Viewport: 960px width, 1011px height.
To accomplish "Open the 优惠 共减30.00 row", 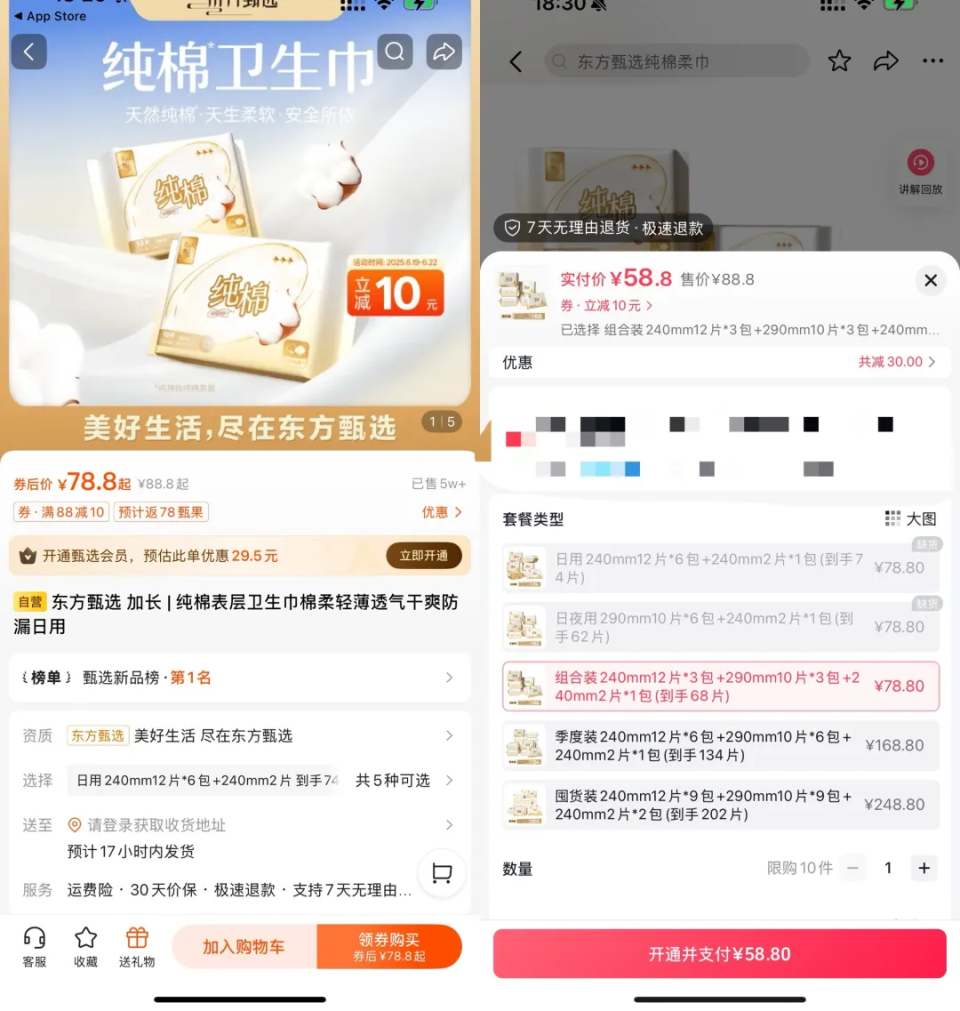I will tap(720, 362).
